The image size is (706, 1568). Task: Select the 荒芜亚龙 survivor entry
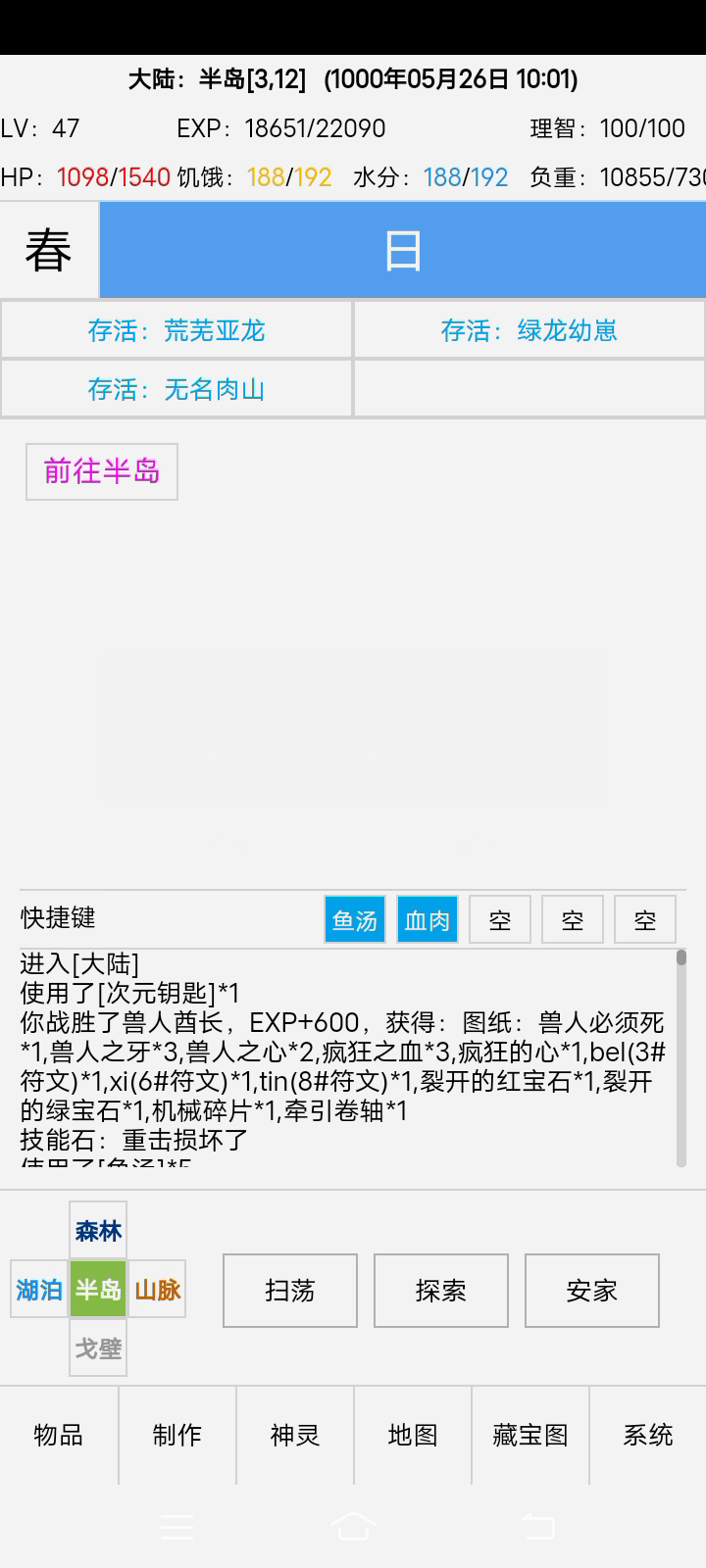coord(176,330)
